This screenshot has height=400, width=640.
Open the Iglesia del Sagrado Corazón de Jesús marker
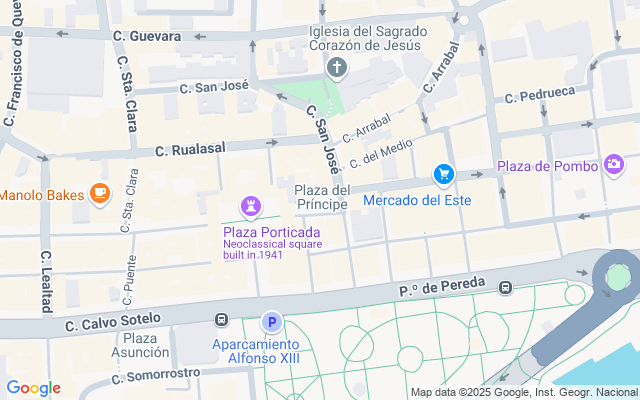[338, 67]
